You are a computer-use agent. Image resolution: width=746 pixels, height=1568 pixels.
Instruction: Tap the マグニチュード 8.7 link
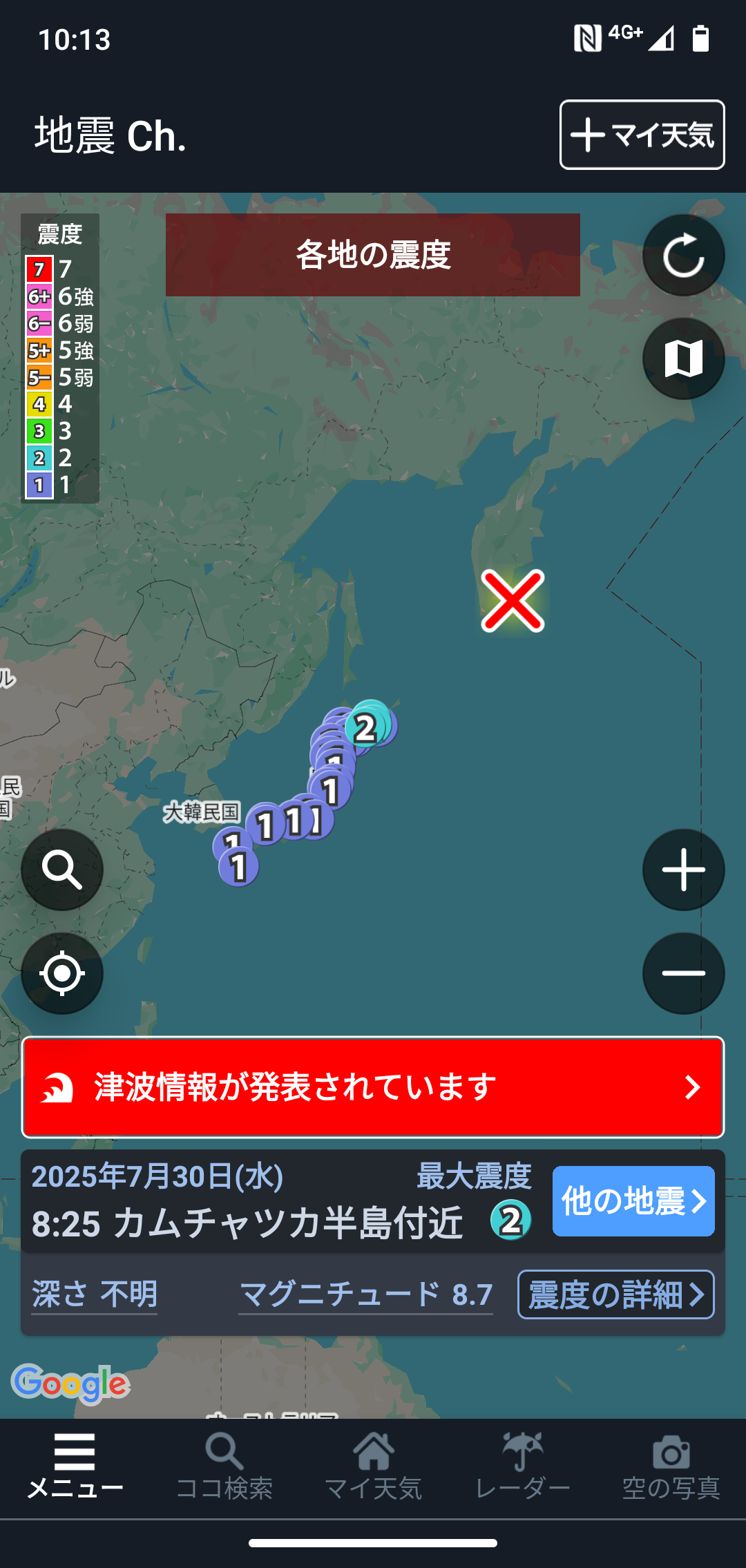(x=366, y=1294)
